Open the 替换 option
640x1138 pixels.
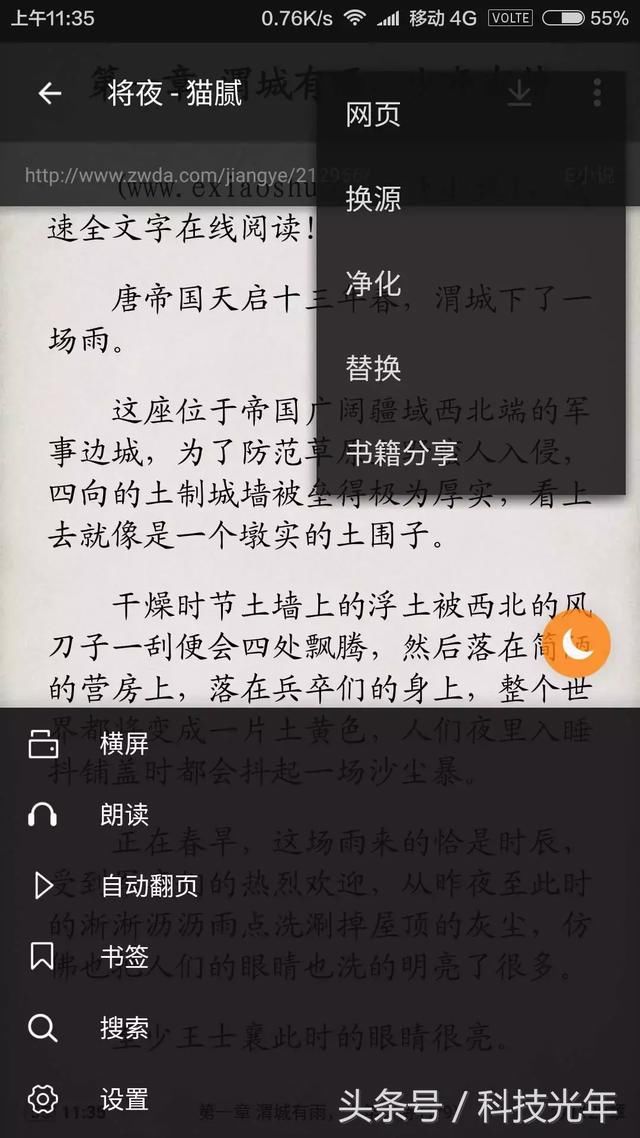(373, 368)
